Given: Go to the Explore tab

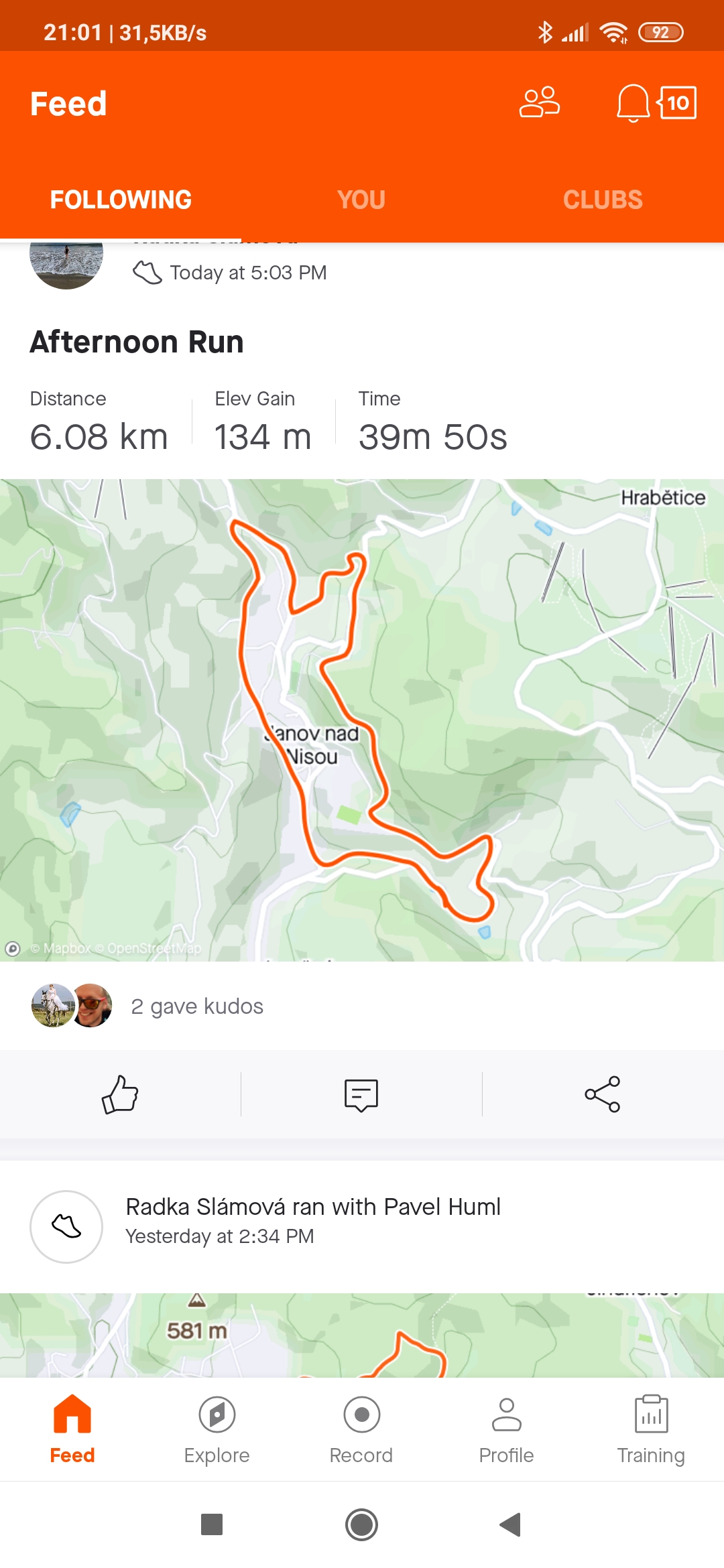Looking at the screenshot, I should 217,1430.
